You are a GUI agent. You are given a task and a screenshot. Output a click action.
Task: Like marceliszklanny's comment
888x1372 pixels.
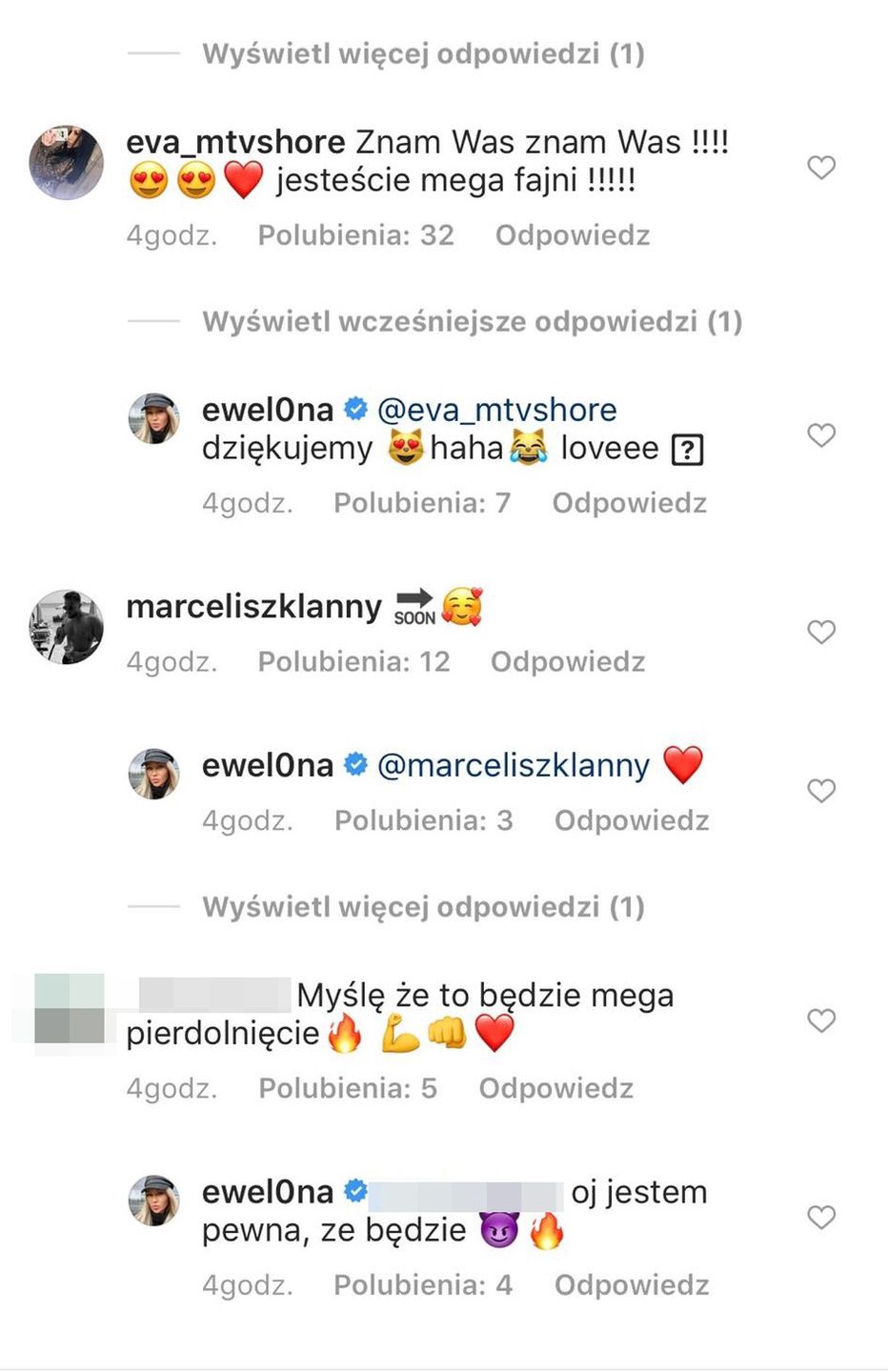coord(821,632)
